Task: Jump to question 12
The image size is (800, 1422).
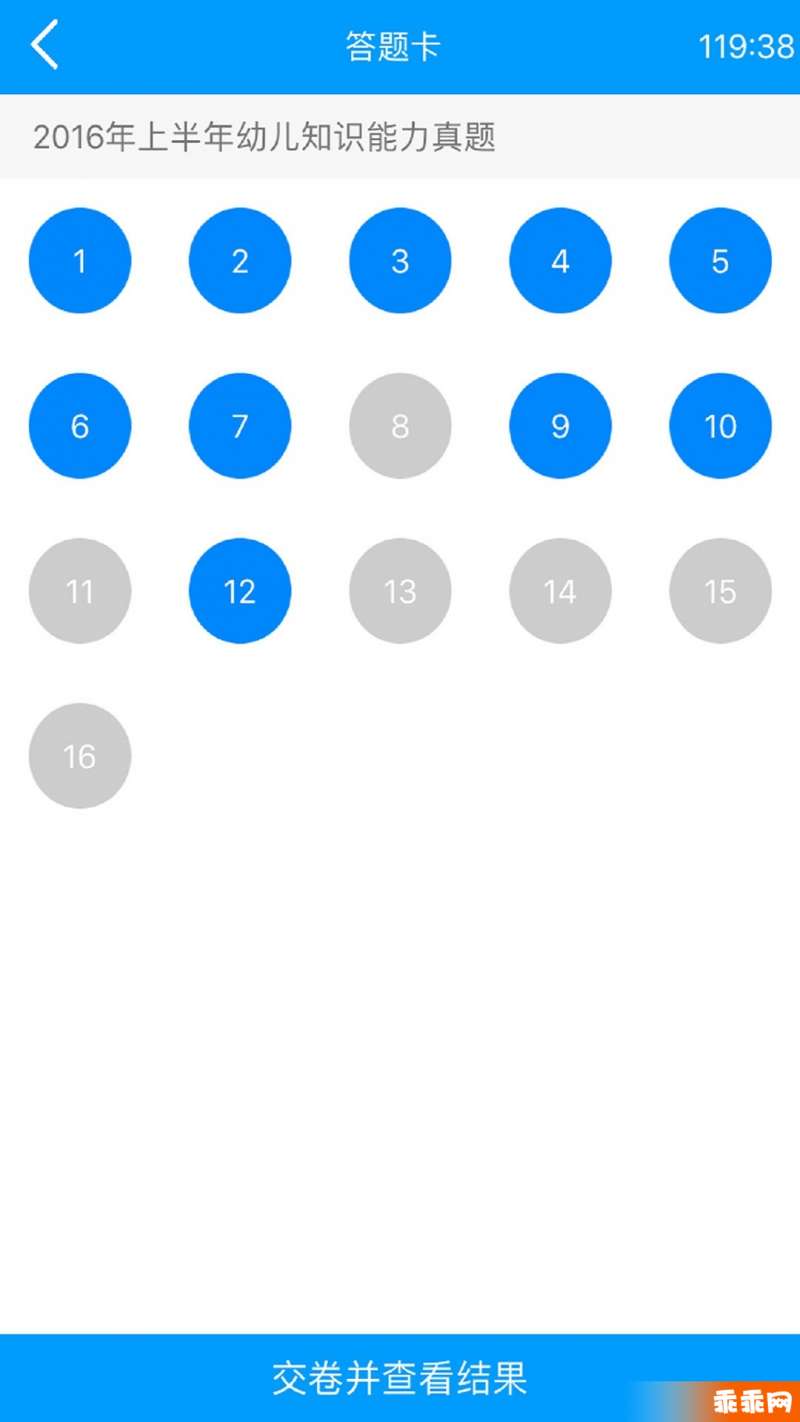Action: coord(240,591)
